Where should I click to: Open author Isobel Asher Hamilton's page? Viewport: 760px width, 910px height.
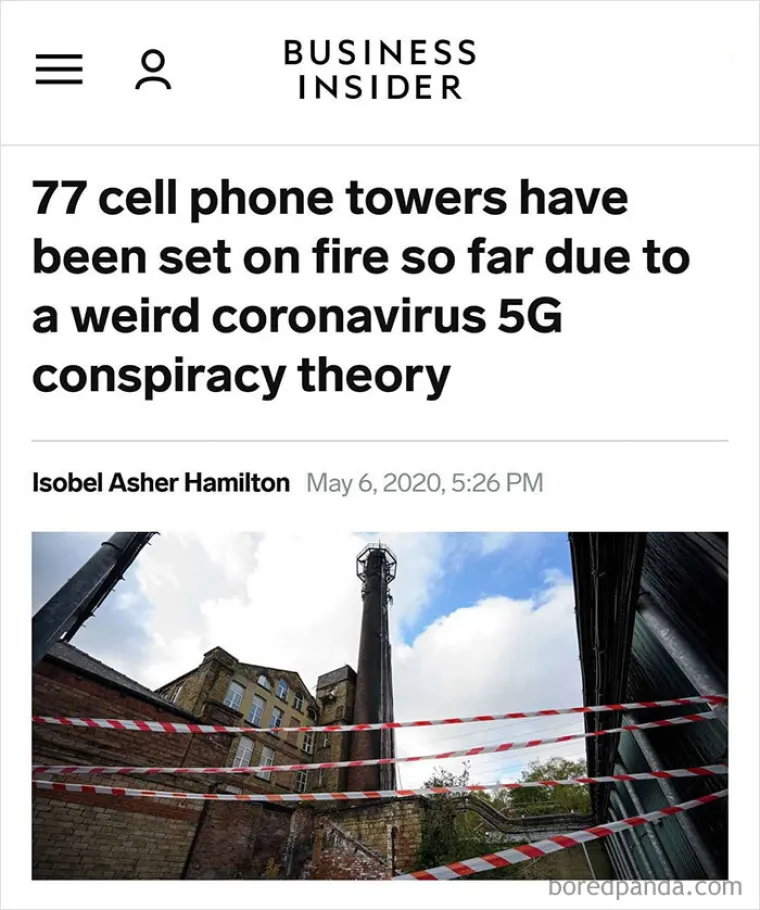[x=161, y=483]
